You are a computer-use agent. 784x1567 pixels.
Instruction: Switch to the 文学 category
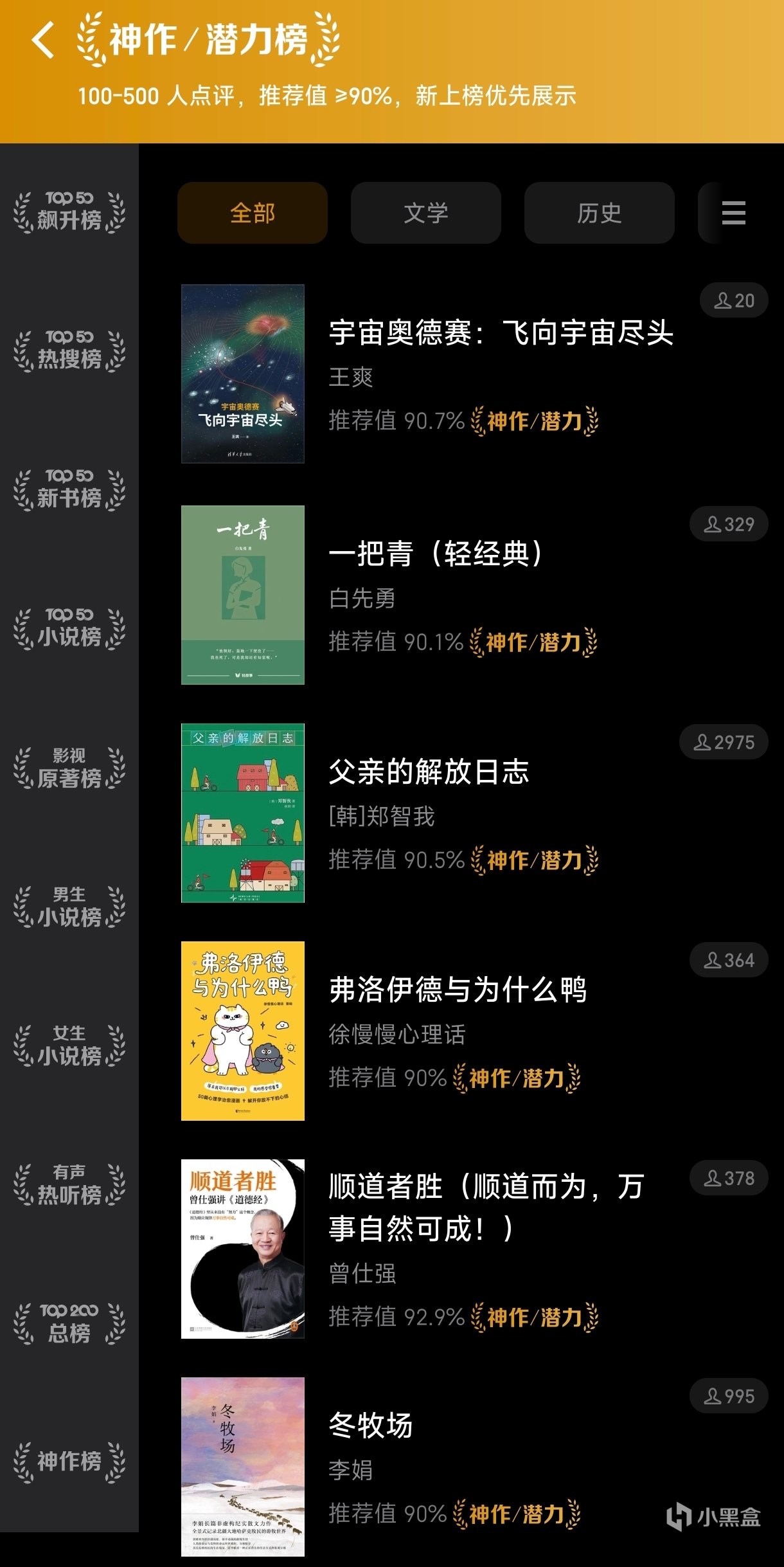(425, 213)
